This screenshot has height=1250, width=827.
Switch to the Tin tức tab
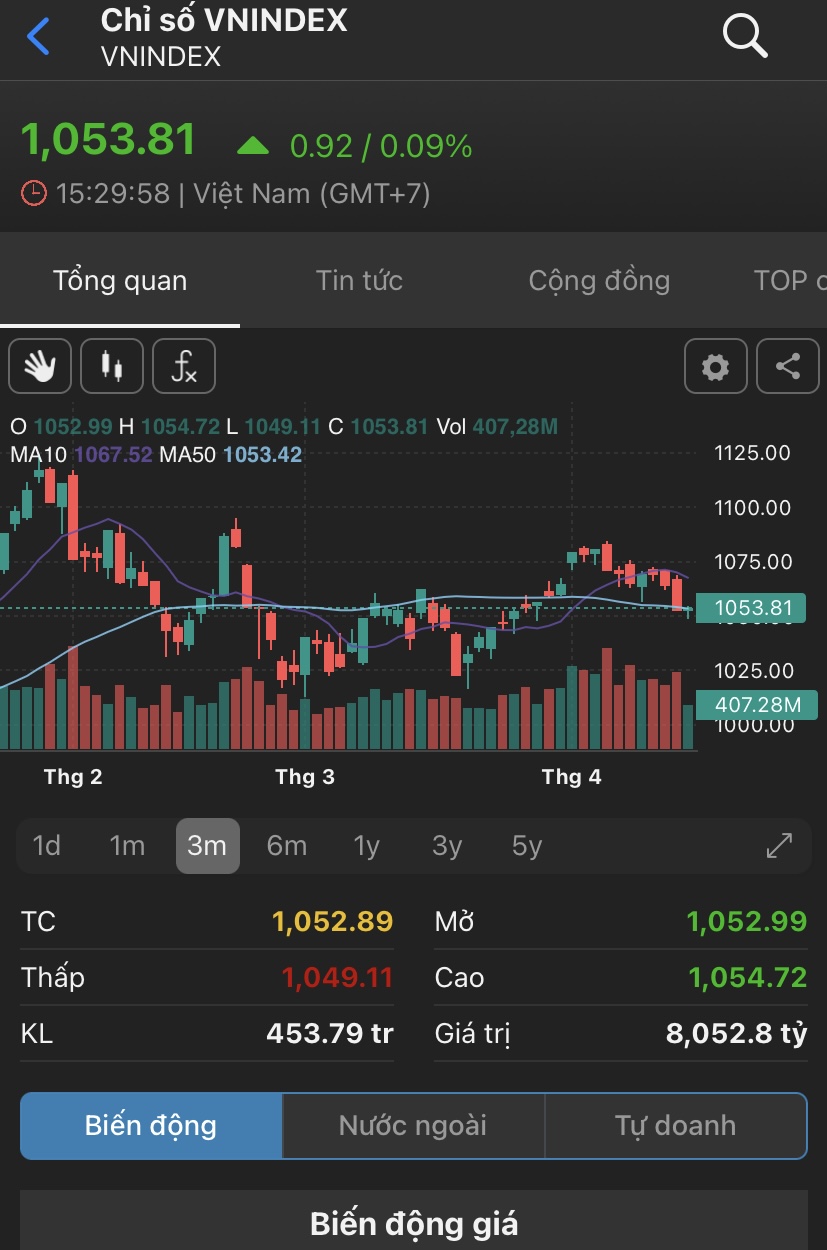359,281
